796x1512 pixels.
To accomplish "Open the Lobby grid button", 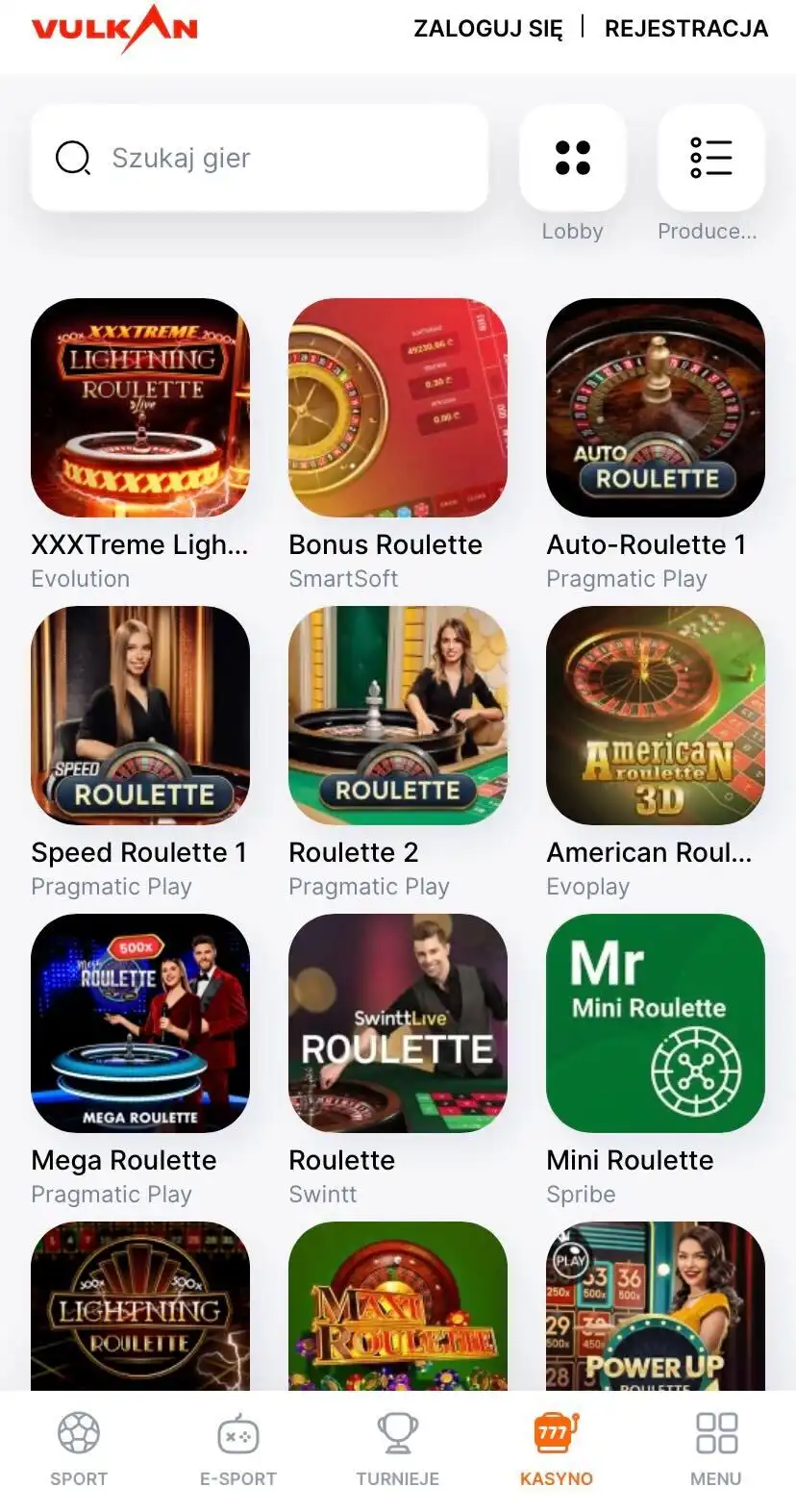I will [572, 158].
